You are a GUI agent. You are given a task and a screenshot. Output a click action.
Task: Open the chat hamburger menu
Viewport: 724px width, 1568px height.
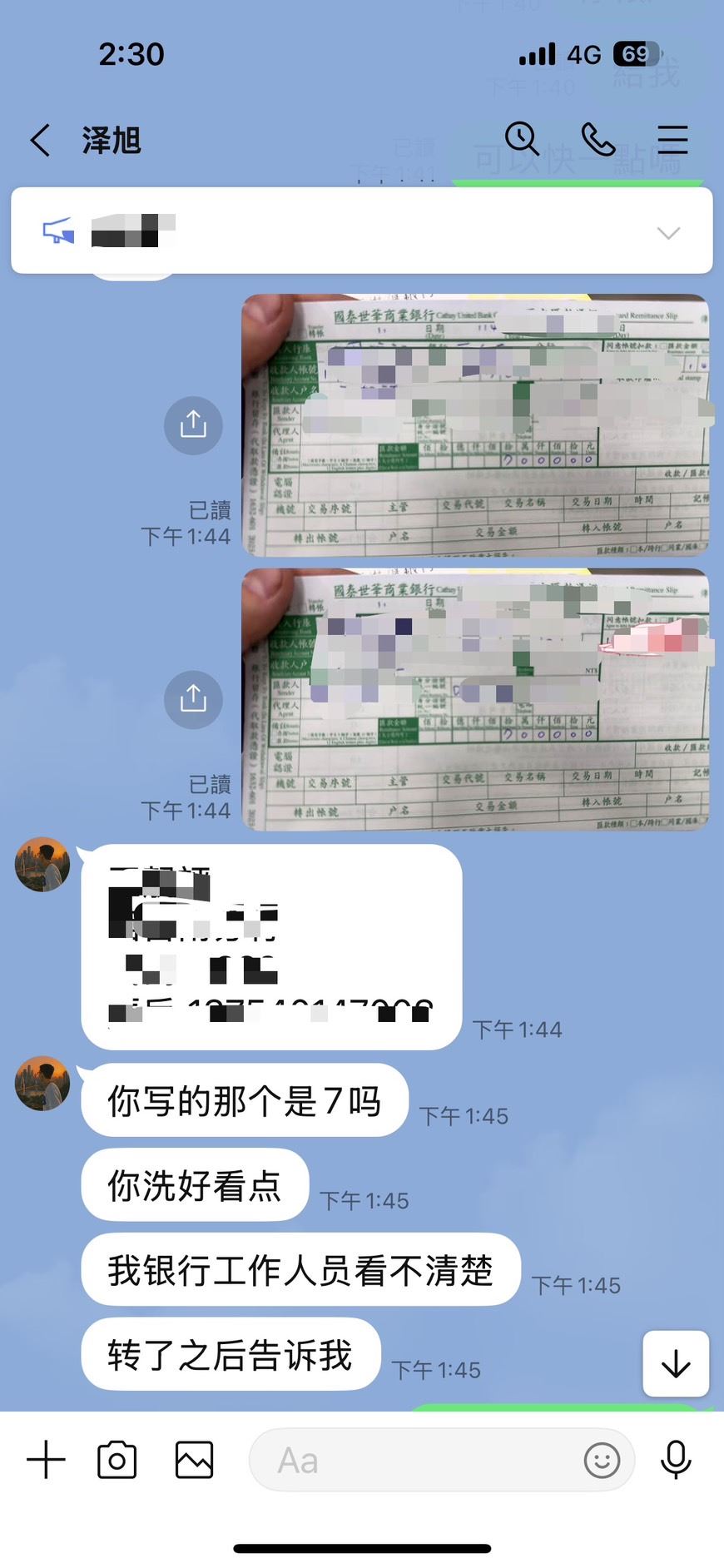click(672, 139)
